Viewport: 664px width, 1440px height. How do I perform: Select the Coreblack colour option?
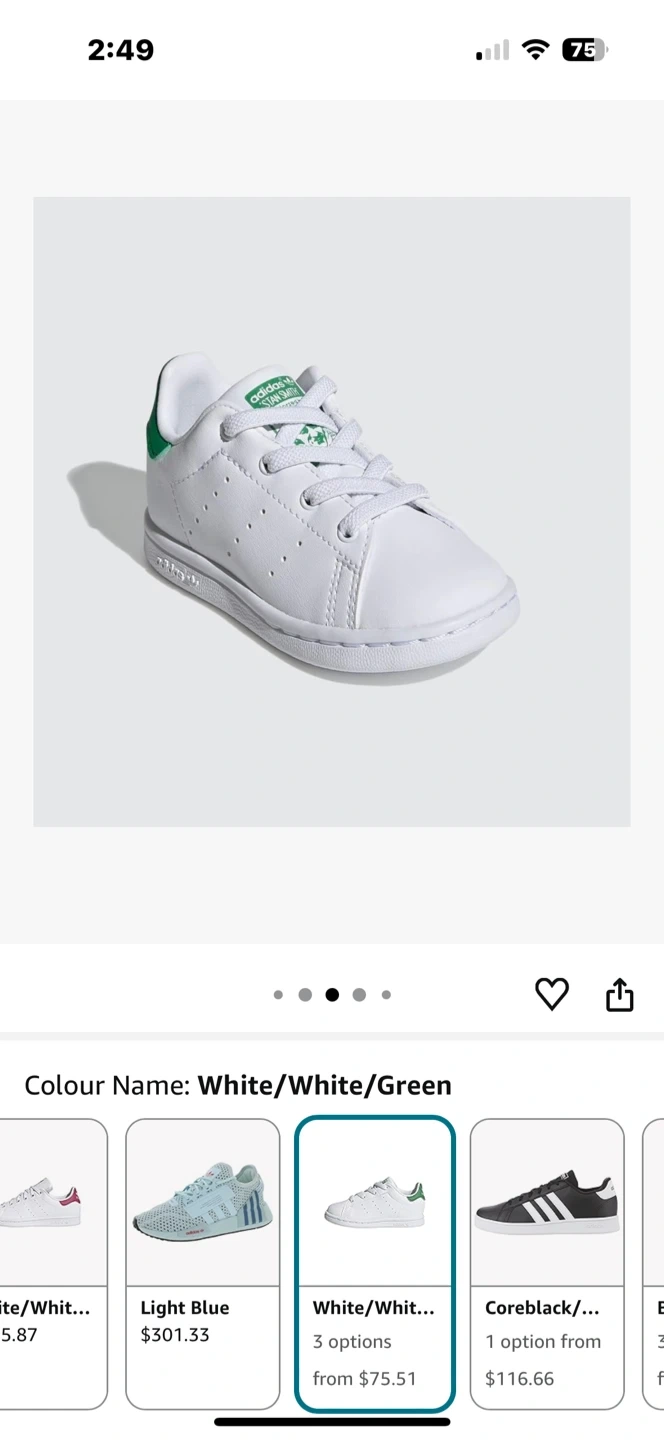547,1262
